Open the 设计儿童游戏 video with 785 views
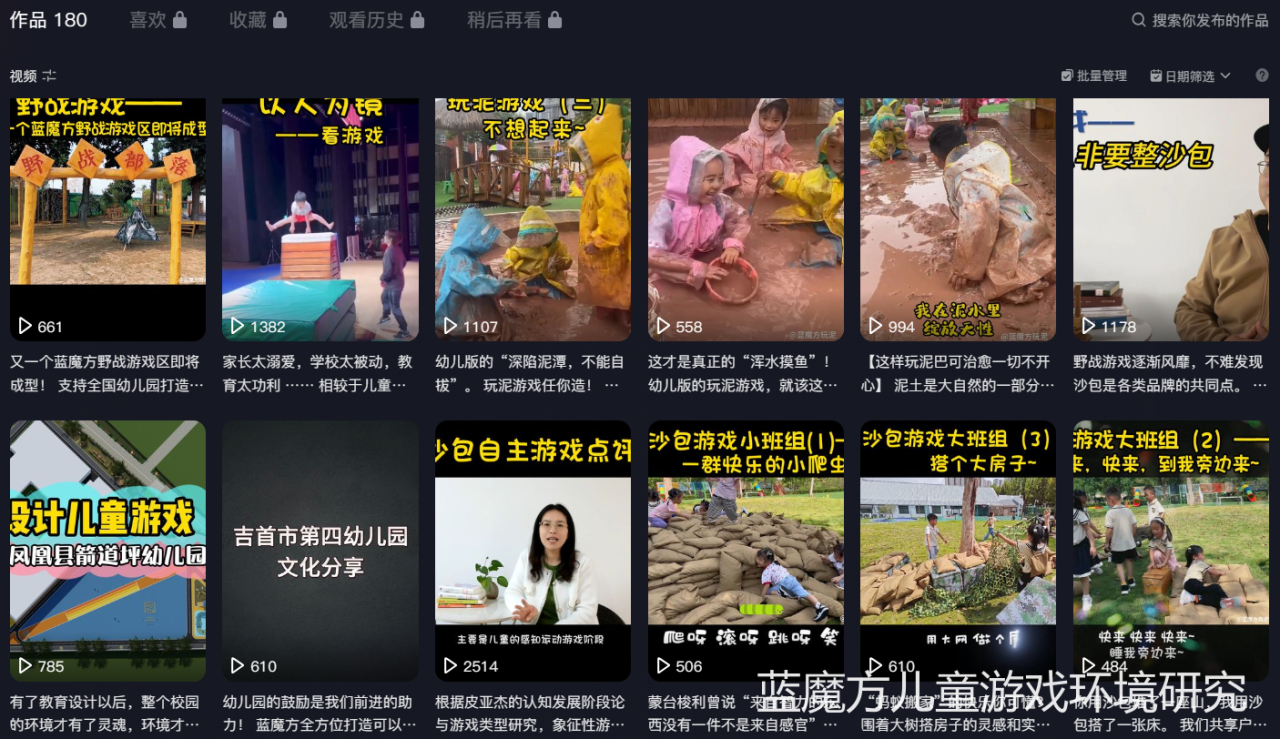Viewport: 1280px width, 739px height. pyautogui.click(x=108, y=550)
